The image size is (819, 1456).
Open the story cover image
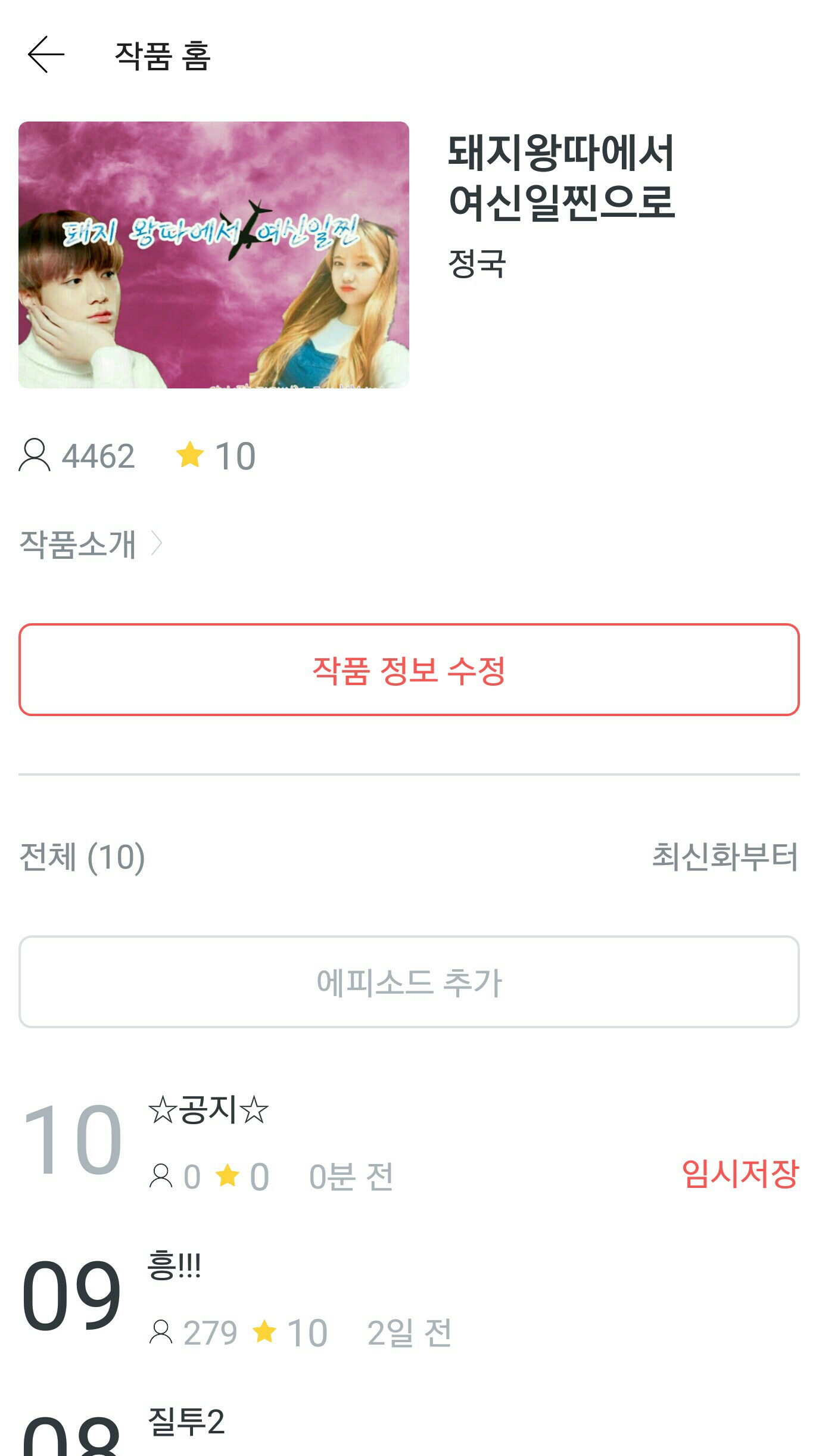[213, 255]
